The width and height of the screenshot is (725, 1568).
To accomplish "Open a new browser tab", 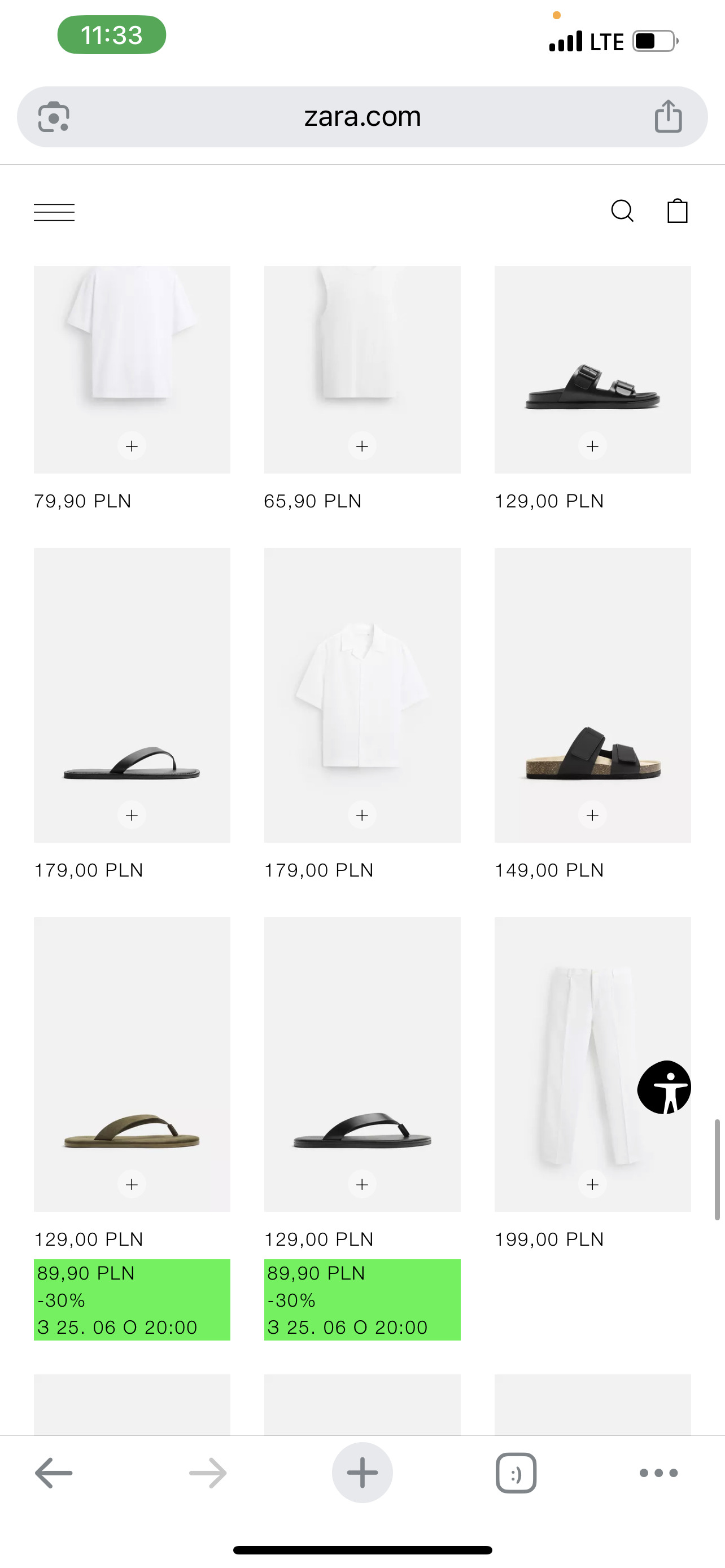I will (x=362, y=1473).
